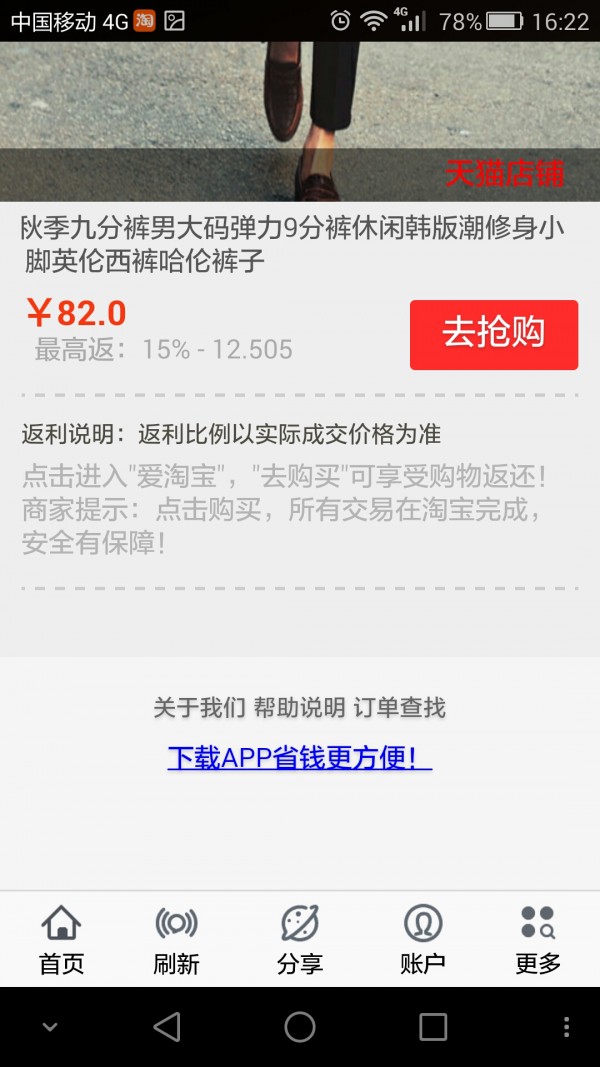Image resolution: width=600 pixels, height=1067 pixels.
Task: Tap the system home button
Action: (299, 1027)
